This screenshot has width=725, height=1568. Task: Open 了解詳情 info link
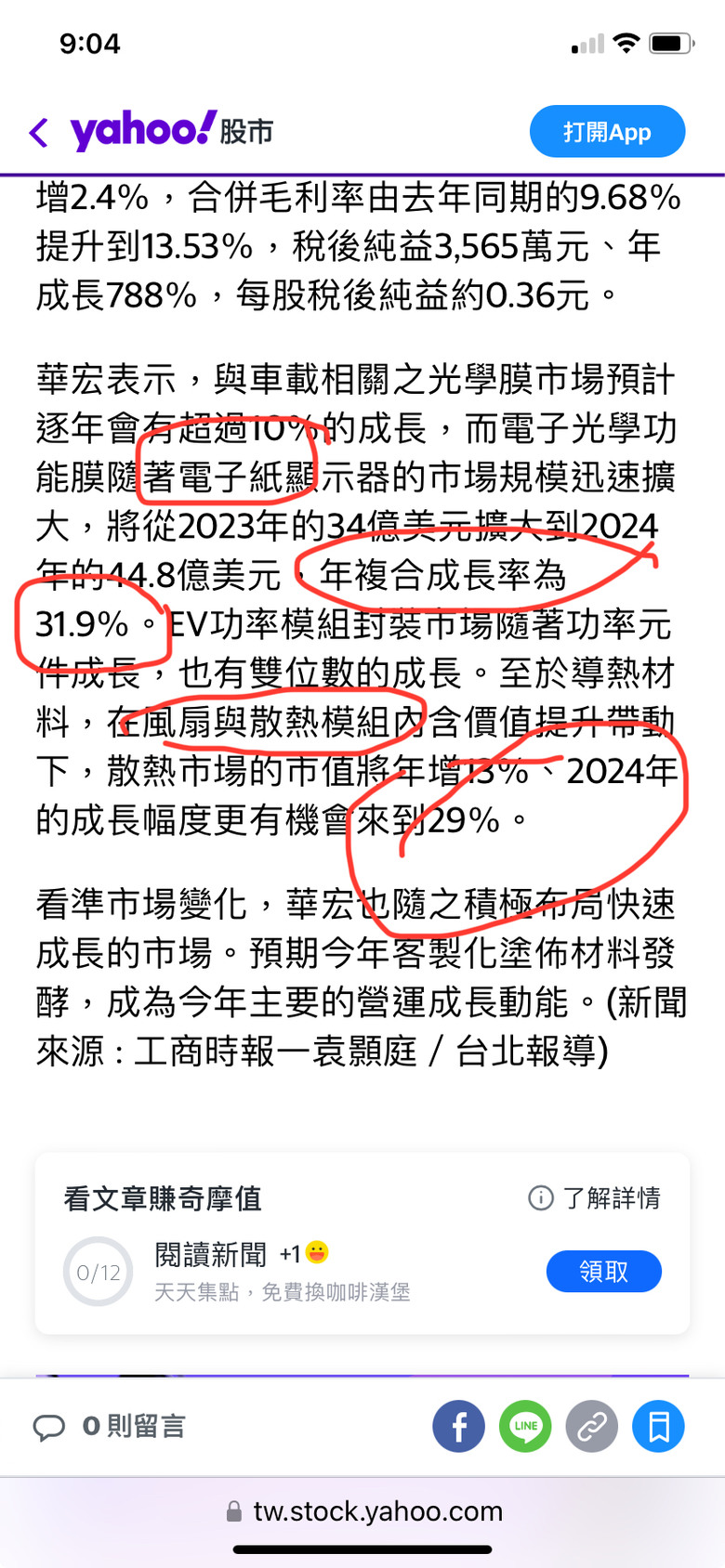(x=594, y=1198)
